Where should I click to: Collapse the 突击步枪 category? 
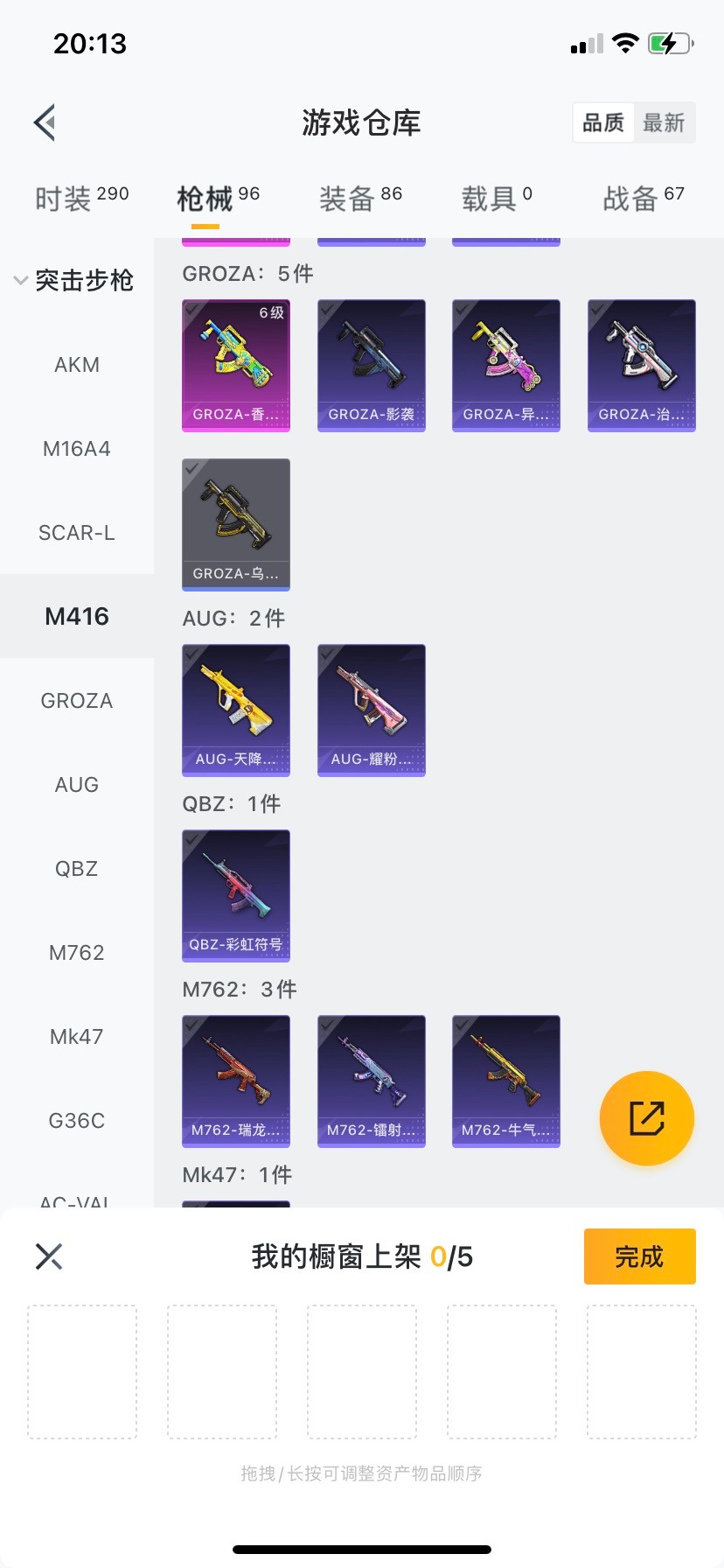click(75, 280)
